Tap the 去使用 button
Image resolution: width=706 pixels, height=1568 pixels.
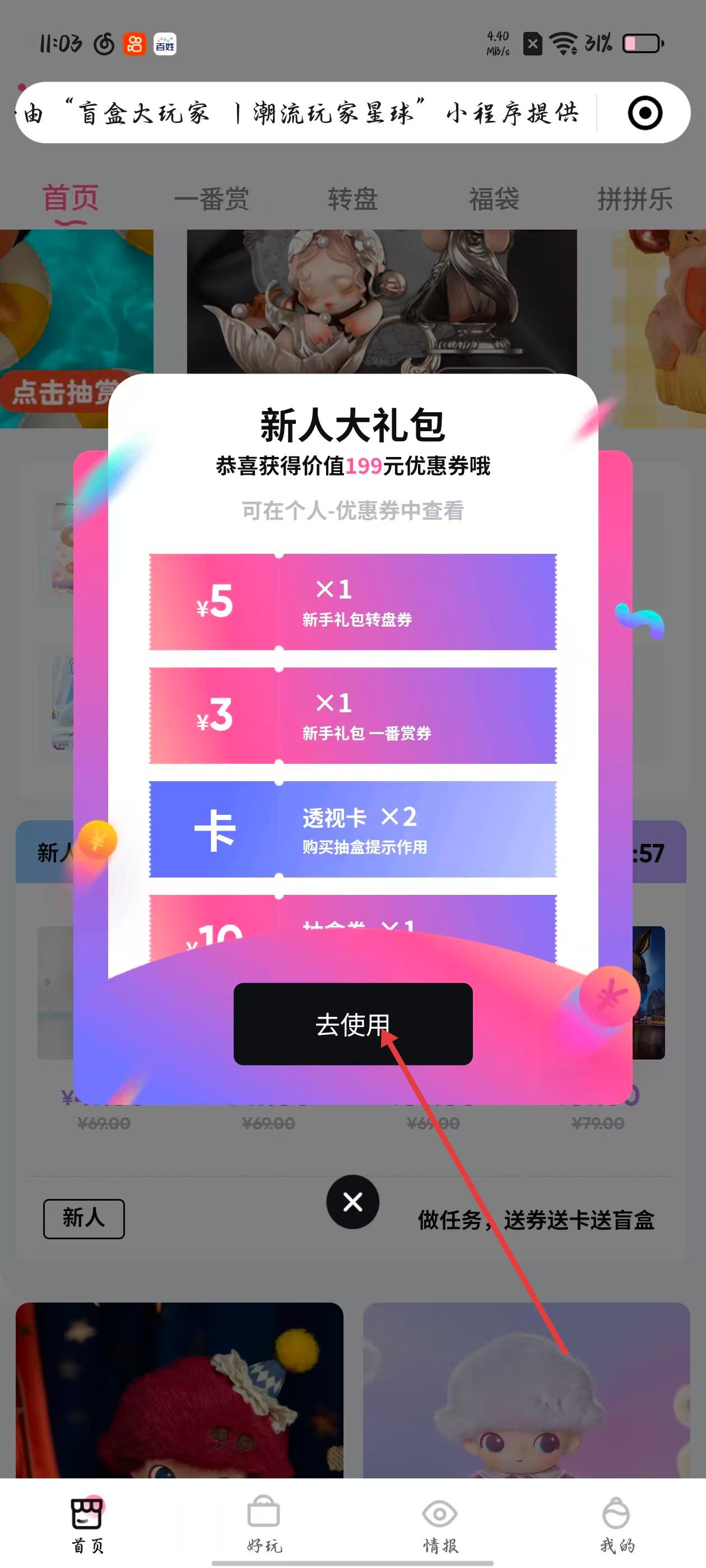coord(352,1024)
